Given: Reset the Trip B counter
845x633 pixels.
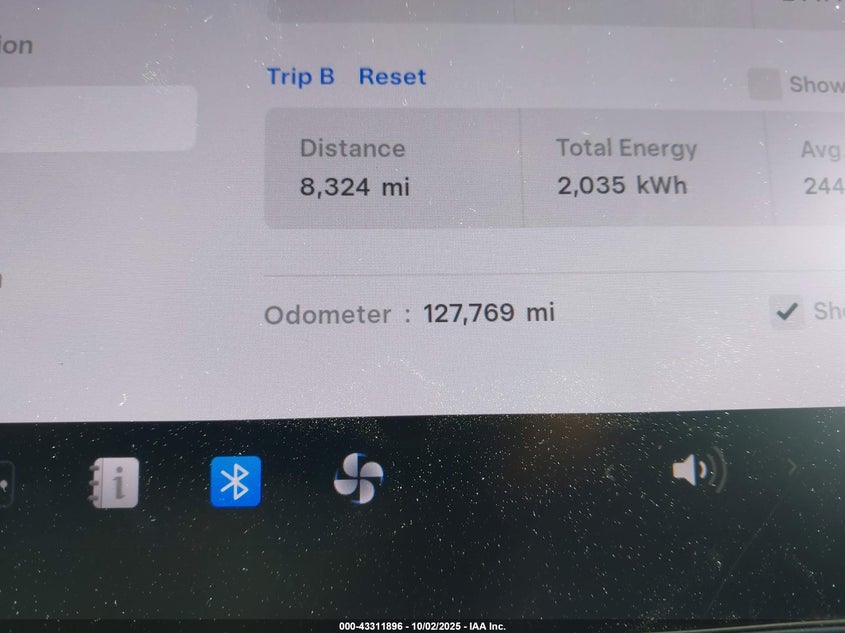Looking at the screenshot, I should pyautogui.click(x=392, y=77).
